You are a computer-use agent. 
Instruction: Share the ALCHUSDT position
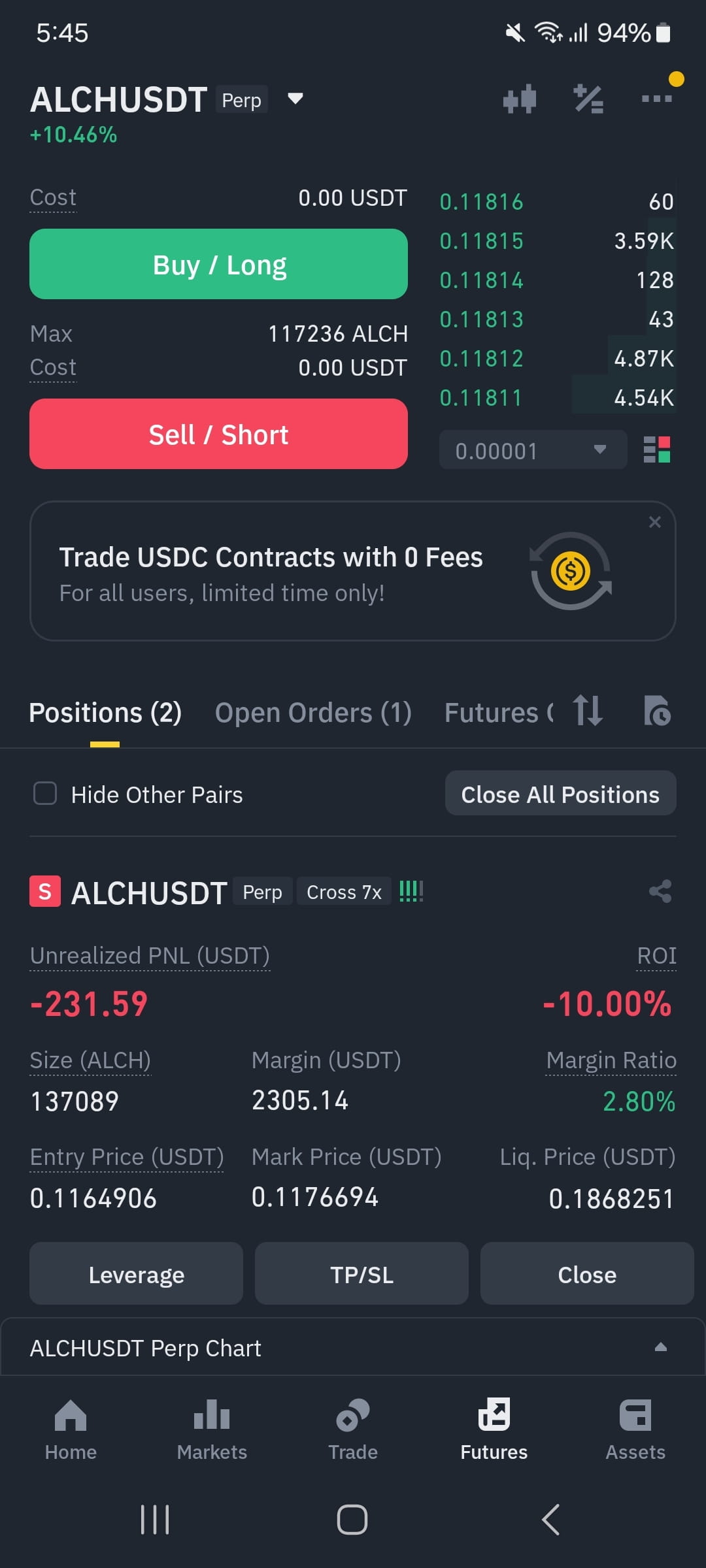(x=660, y=891)
